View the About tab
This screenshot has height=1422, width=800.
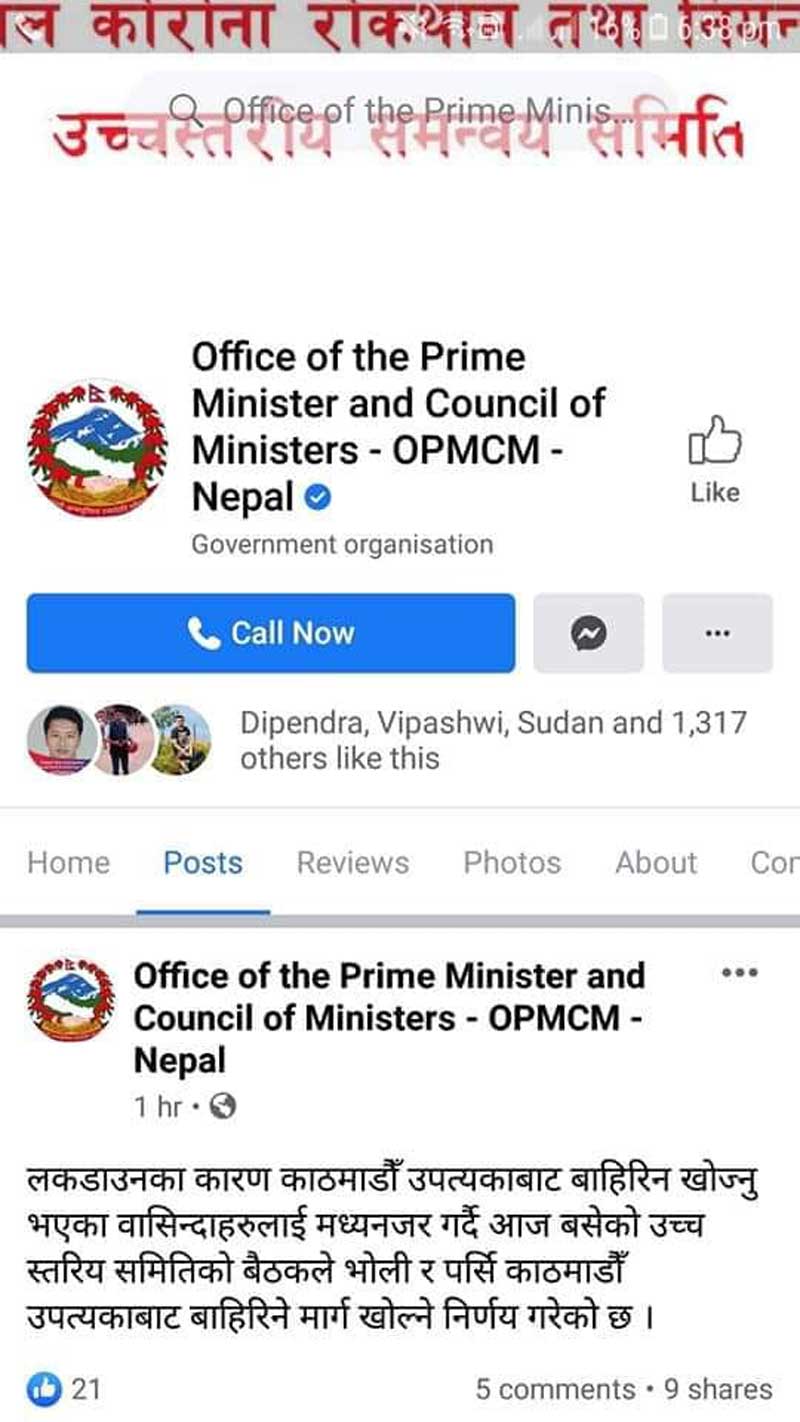[x=656, y=863]
